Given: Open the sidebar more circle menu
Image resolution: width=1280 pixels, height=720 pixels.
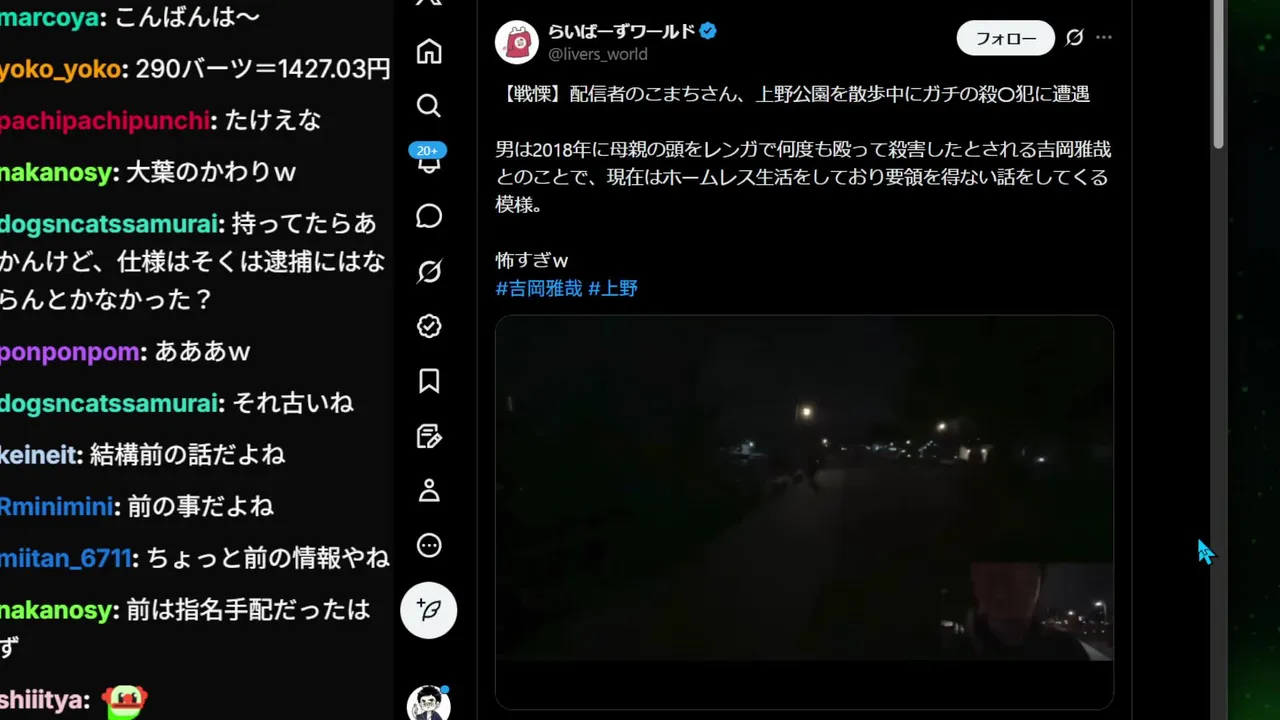Looking at the screenshot, I should pyautogui.click(x=429, y=545).
